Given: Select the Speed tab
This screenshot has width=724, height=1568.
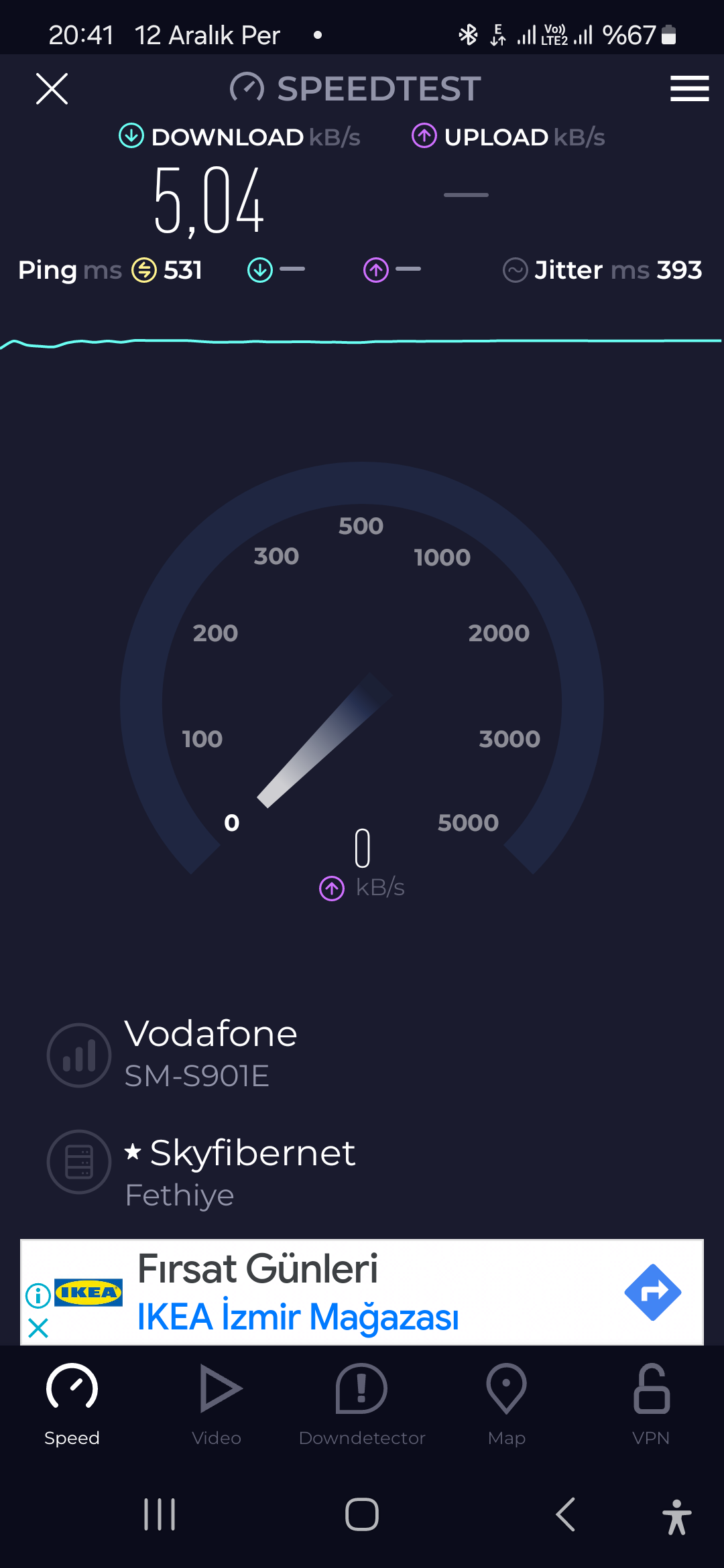Looking at the screenshot, I should point(72,1404).
